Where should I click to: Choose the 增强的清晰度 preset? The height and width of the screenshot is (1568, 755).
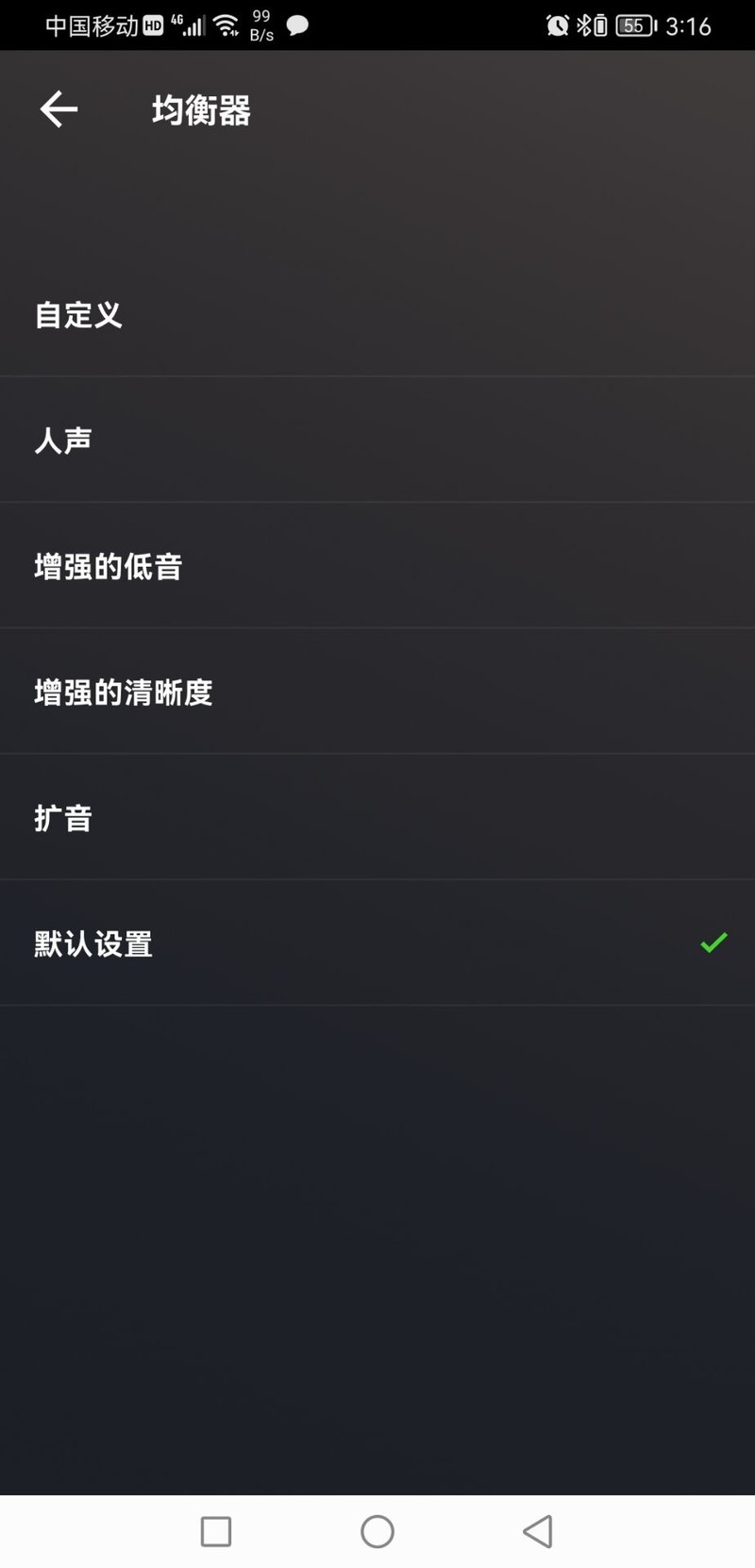pyautogui.click(x=124, y=692)
